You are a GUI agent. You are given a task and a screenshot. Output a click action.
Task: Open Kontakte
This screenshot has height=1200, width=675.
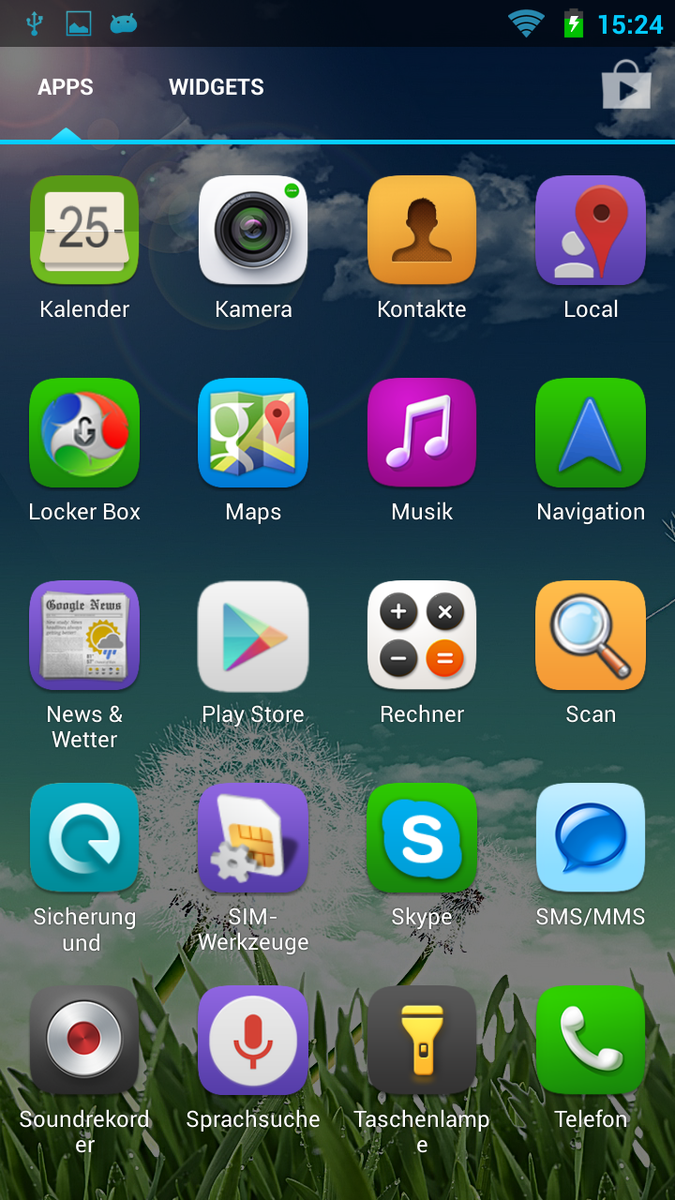pyautogui.click(x=422, y=231)
